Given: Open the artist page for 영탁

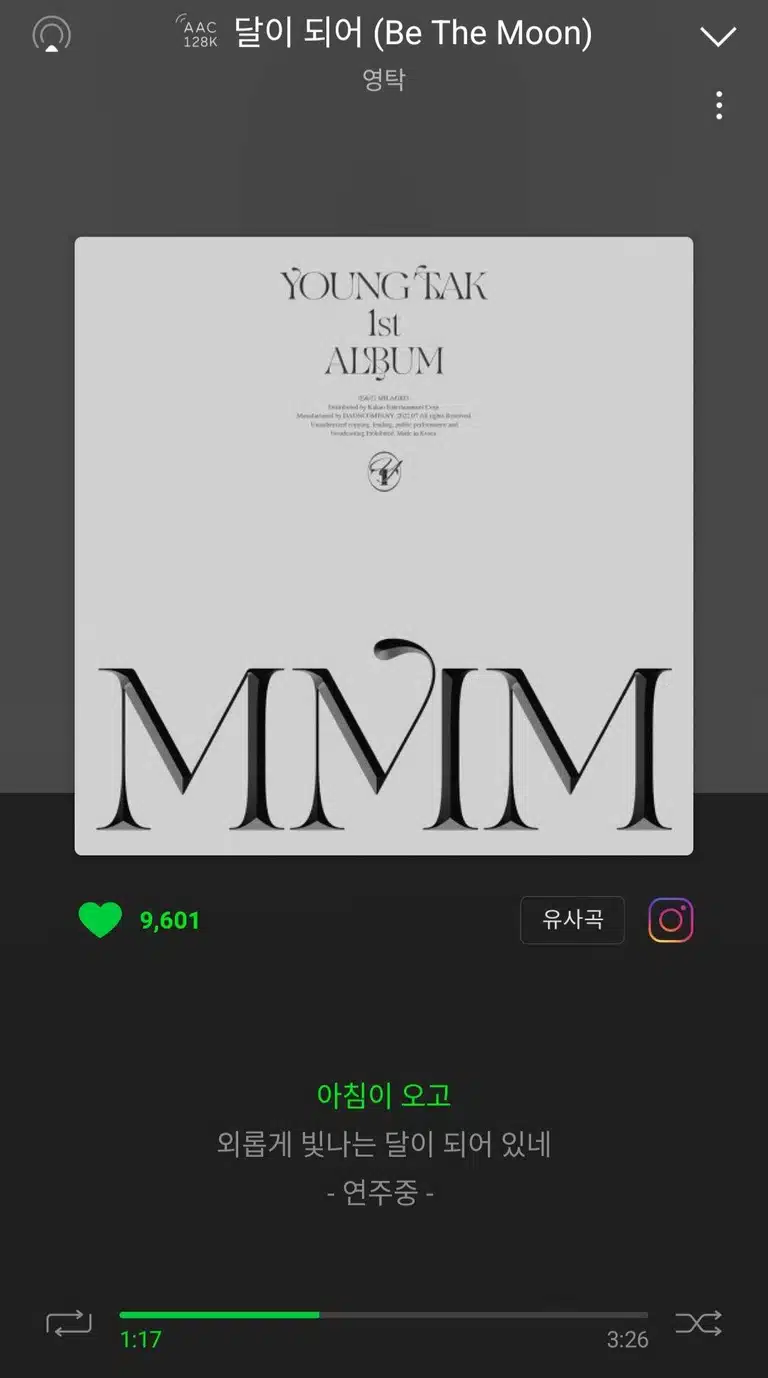Looking at the screenshot, I should tap(384, 80).
